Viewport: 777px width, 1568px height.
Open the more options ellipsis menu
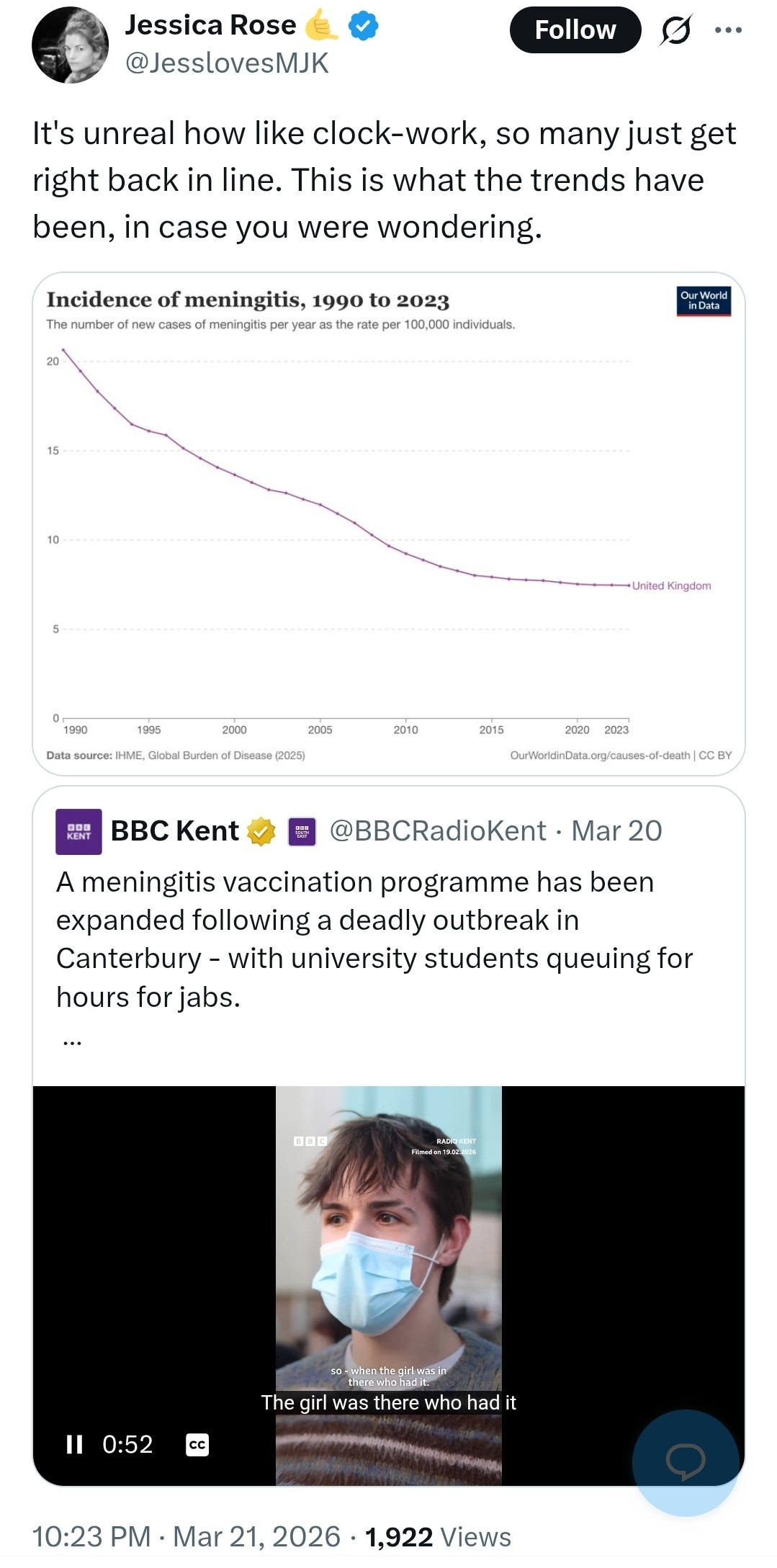727,30
